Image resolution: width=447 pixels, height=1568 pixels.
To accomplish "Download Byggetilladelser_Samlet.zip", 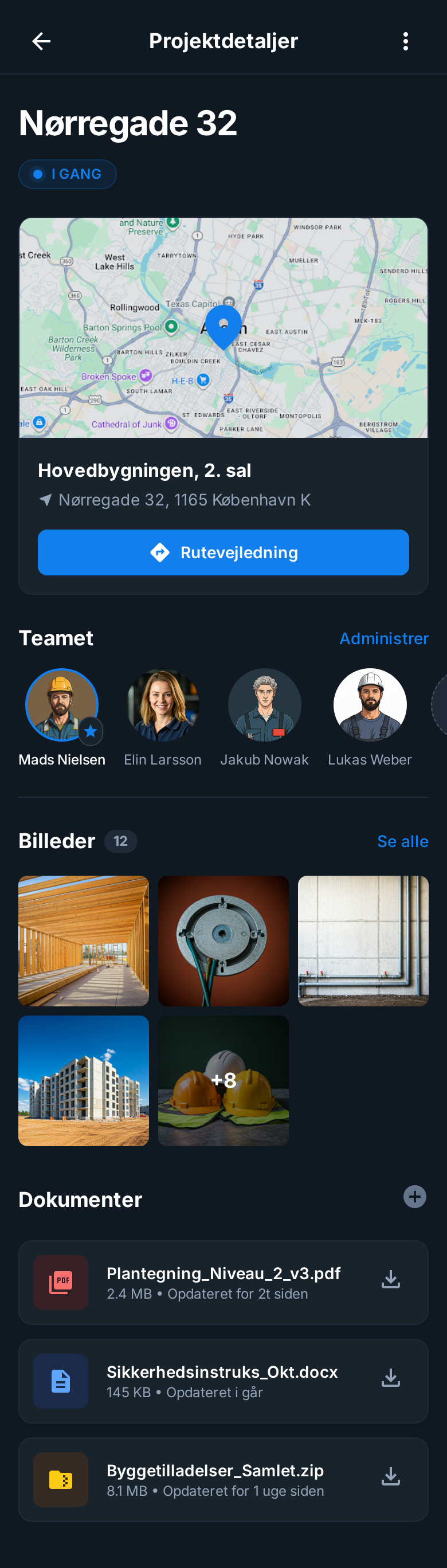I will (390, 1477).
